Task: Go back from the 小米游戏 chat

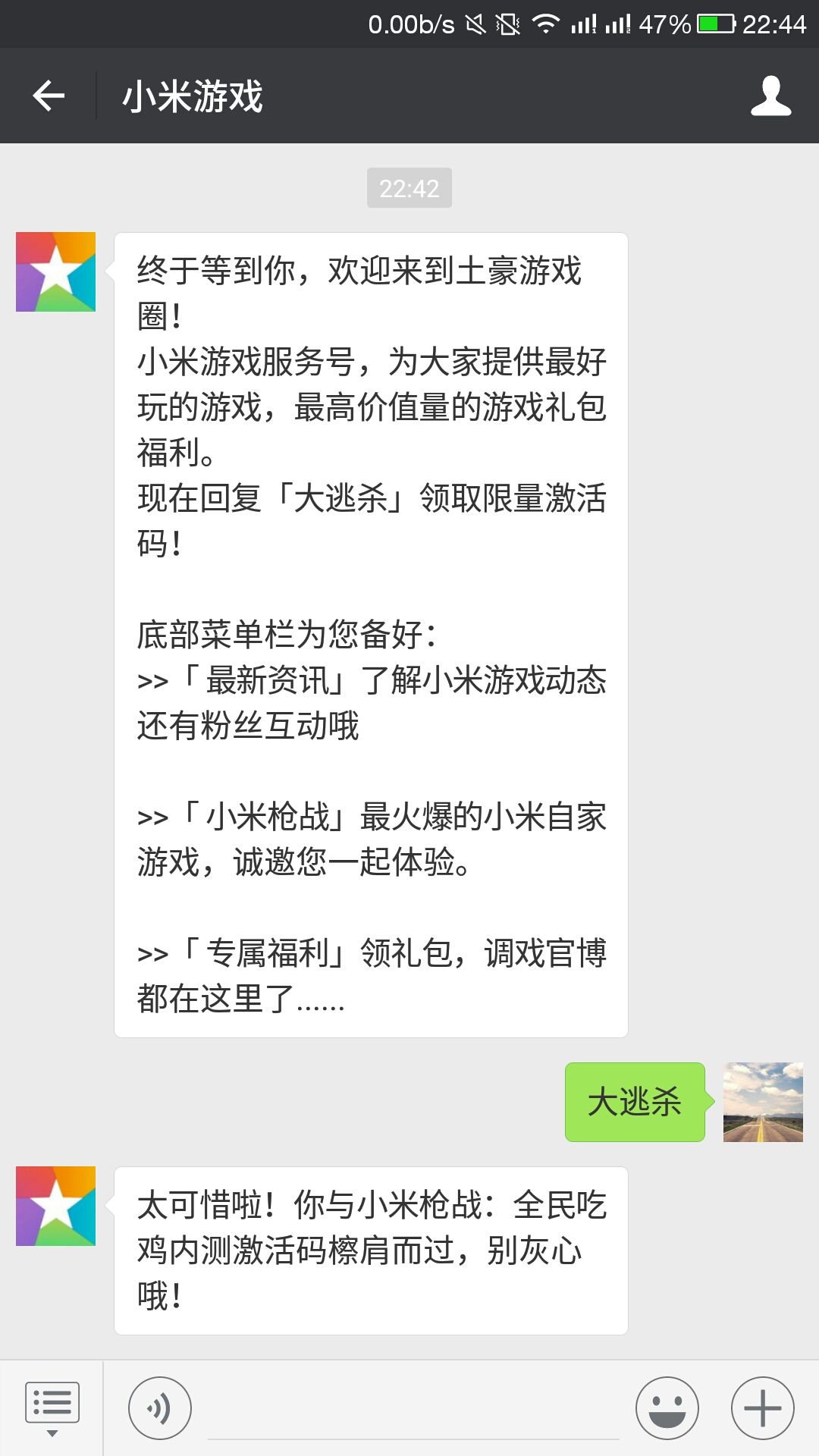Action: point(49,96)
